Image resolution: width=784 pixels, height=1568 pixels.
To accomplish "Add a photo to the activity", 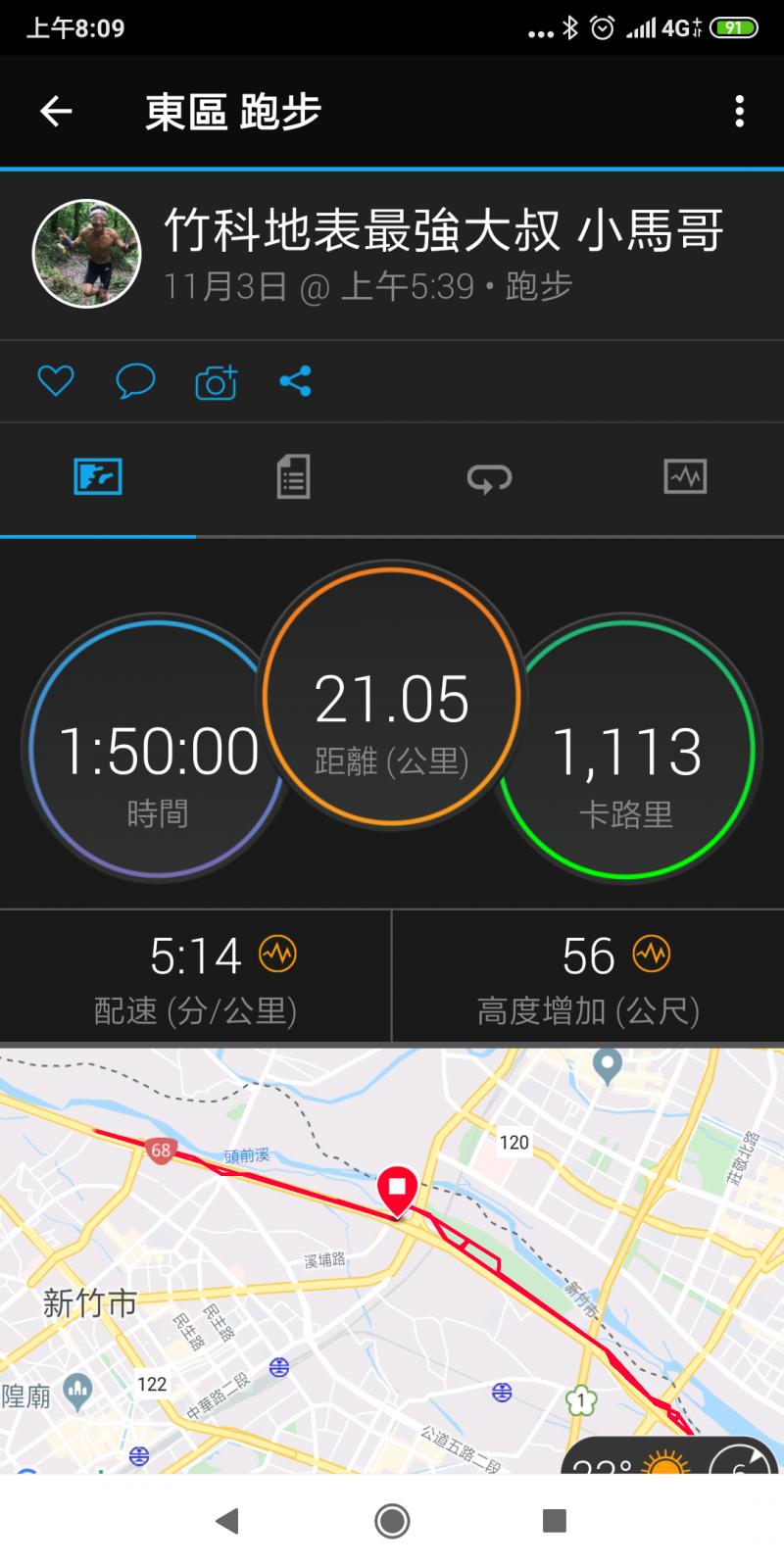I will coord(216,381).
